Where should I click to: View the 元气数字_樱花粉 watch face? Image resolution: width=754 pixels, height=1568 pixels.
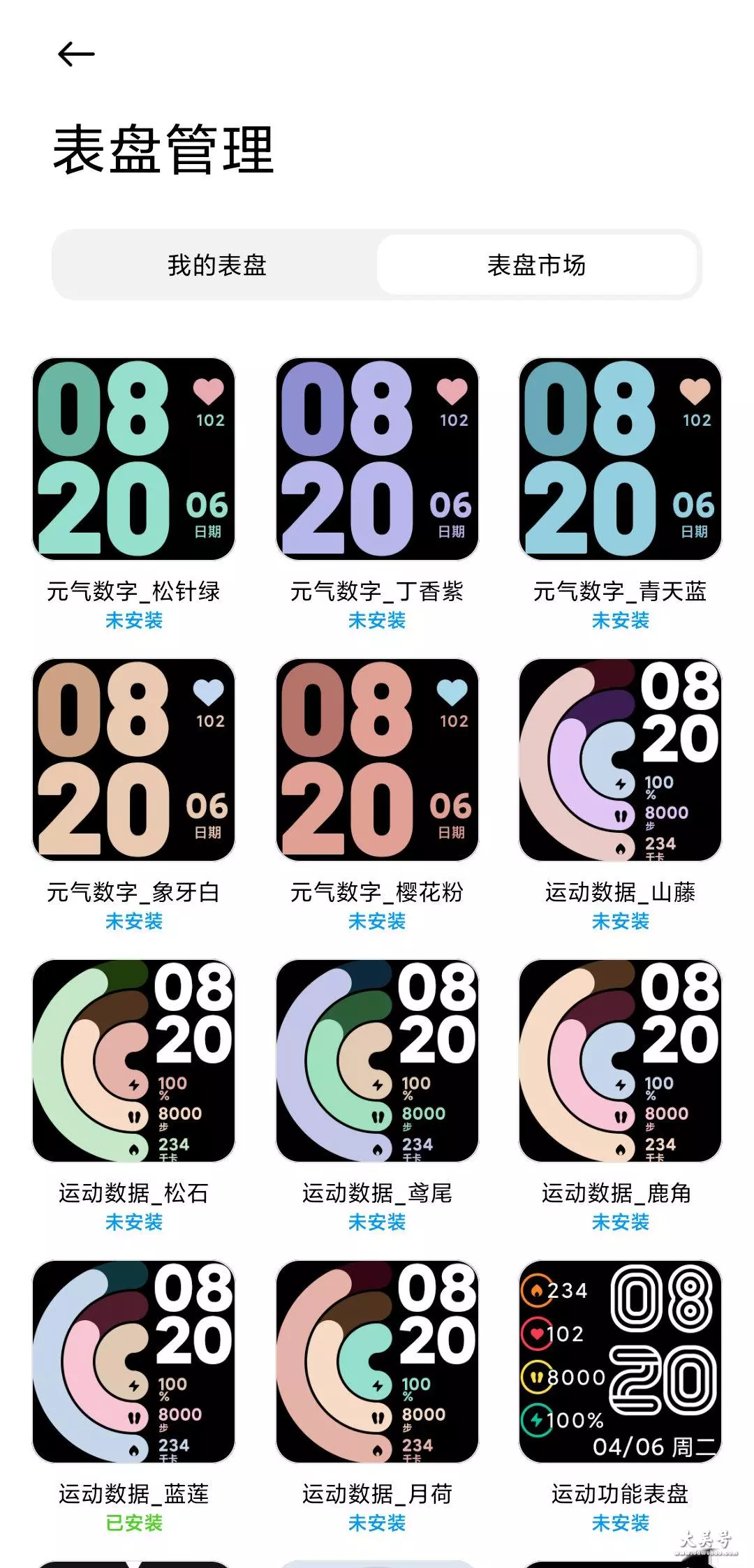click(377, 760)
